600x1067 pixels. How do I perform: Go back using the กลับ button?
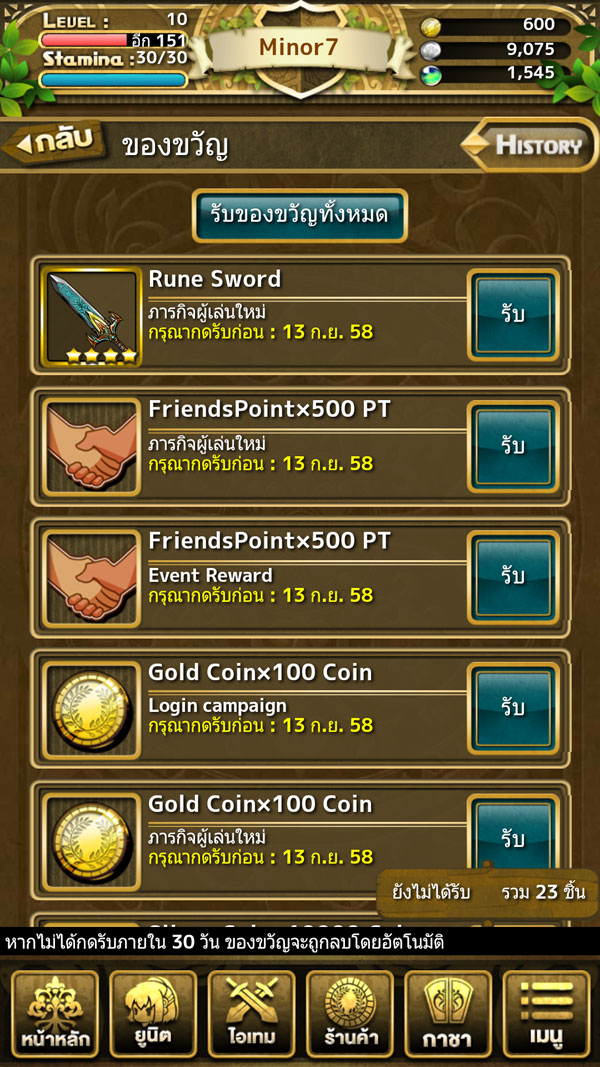point(55,143)
